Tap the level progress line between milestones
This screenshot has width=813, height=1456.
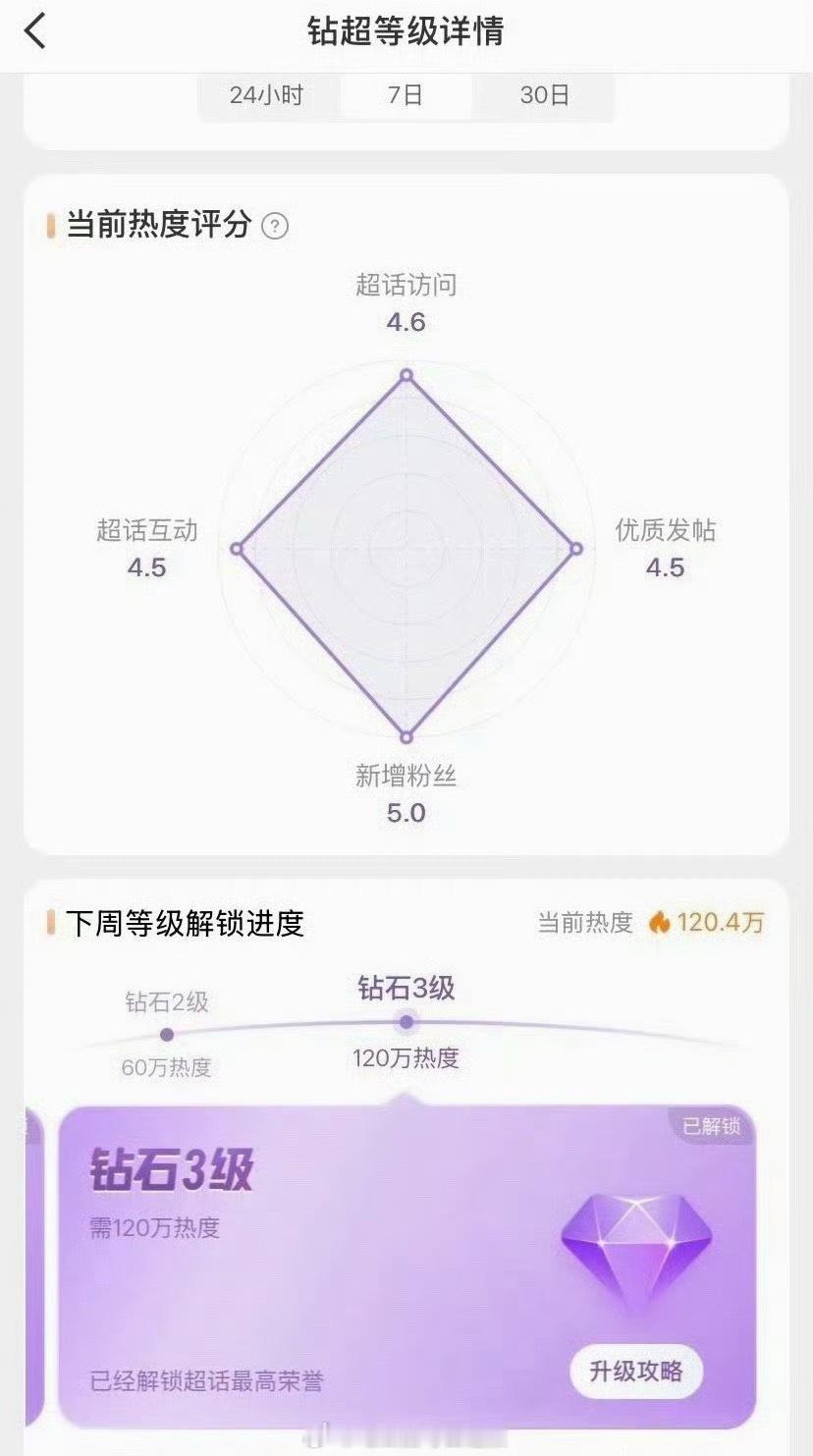[x=285, y=1028]
